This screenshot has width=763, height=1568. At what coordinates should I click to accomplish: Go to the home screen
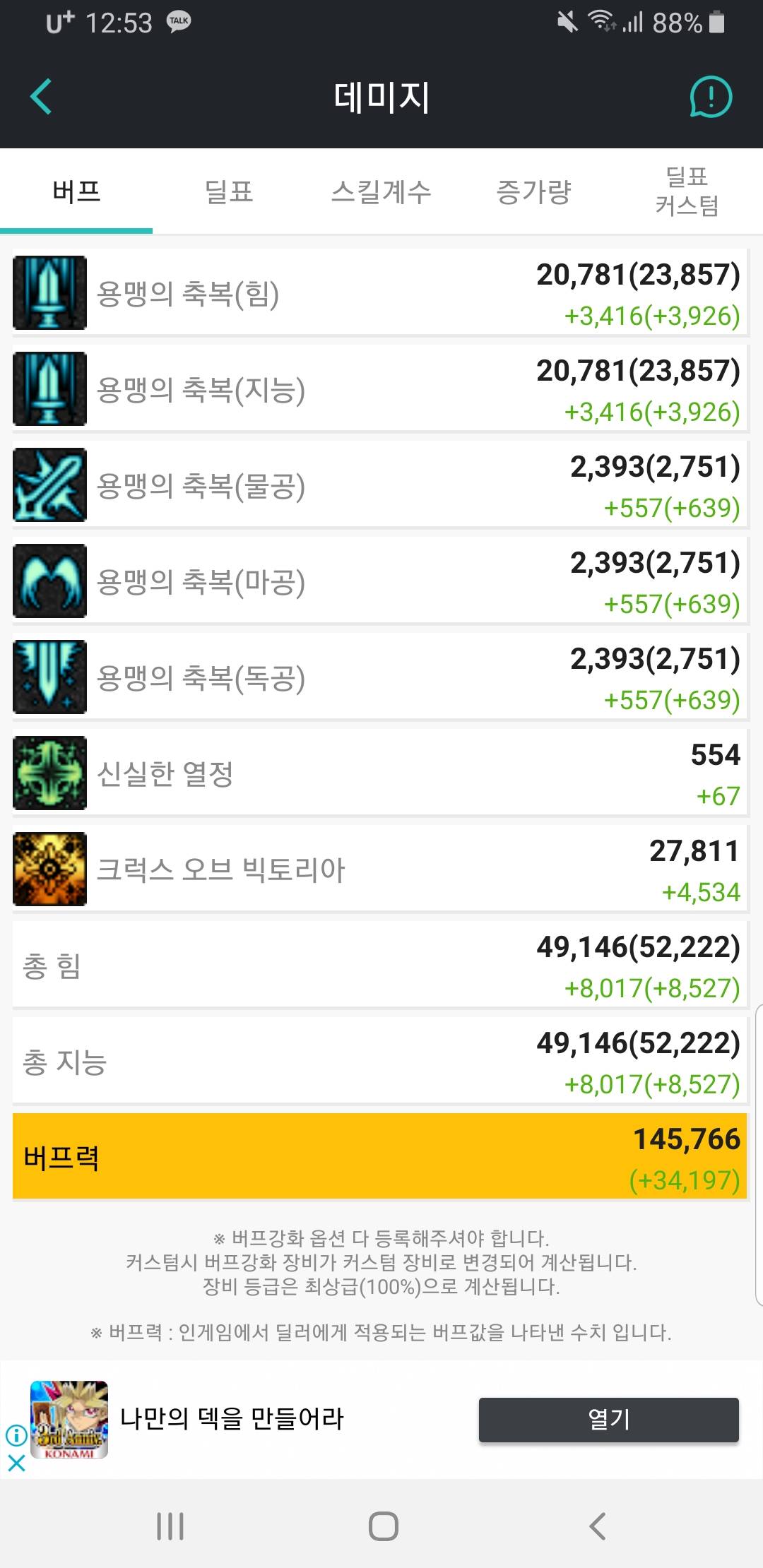(383, 1526)
